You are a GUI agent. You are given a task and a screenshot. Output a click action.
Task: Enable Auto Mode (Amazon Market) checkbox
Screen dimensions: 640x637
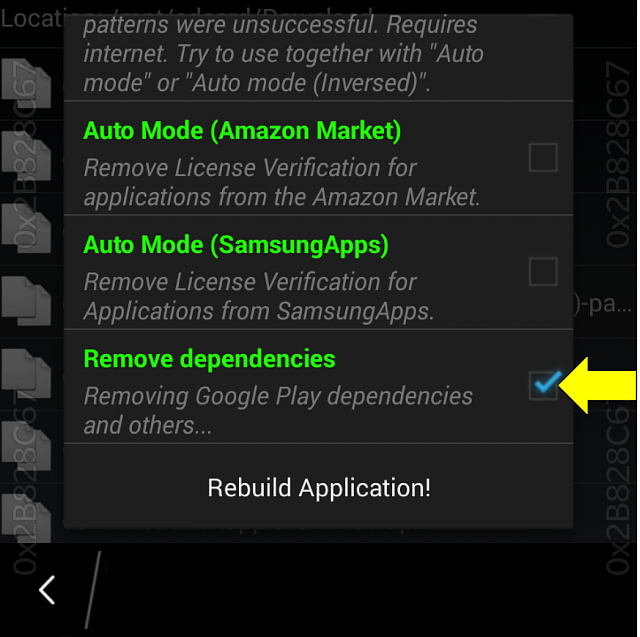click(543, 158)
